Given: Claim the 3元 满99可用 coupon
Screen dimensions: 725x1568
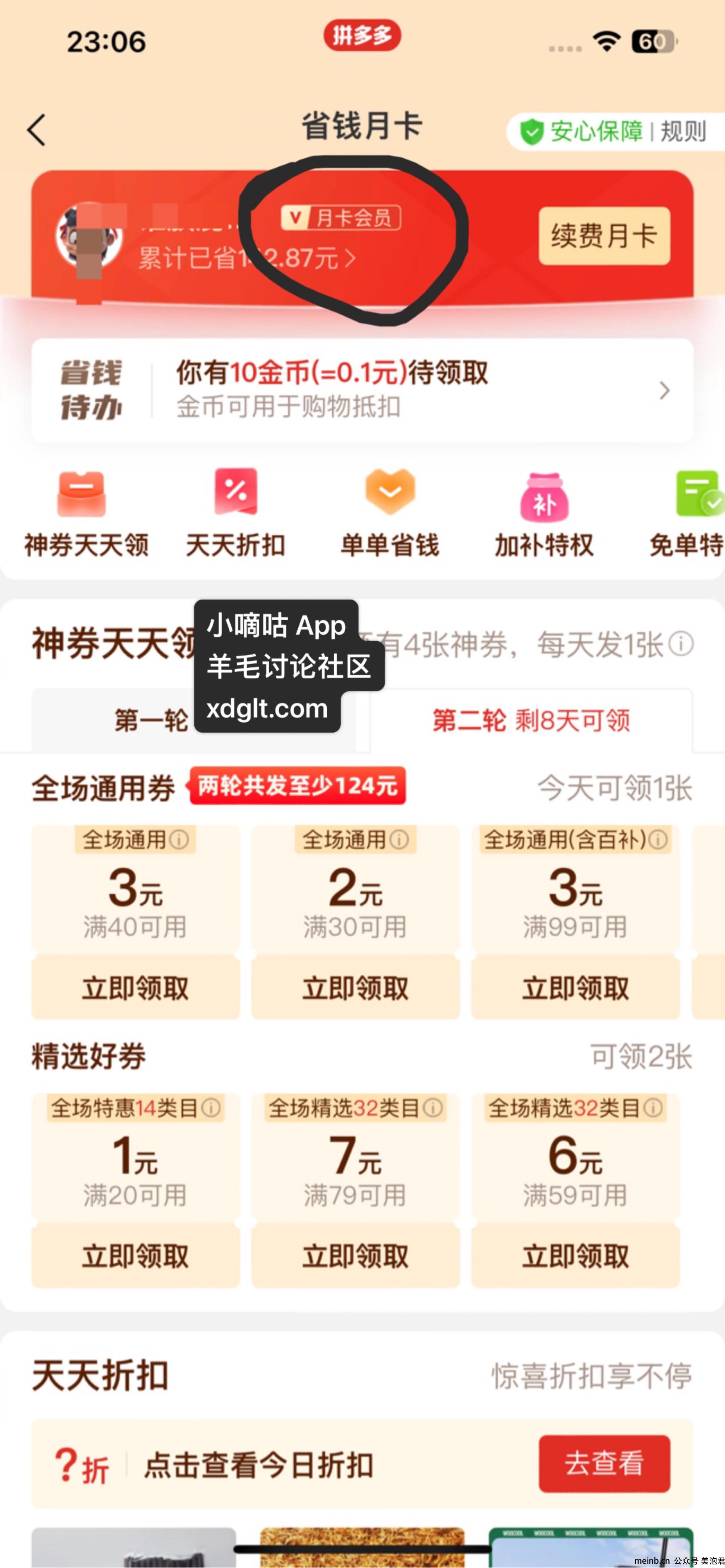Looking at the screenshot, I should [x=575, y=987].
